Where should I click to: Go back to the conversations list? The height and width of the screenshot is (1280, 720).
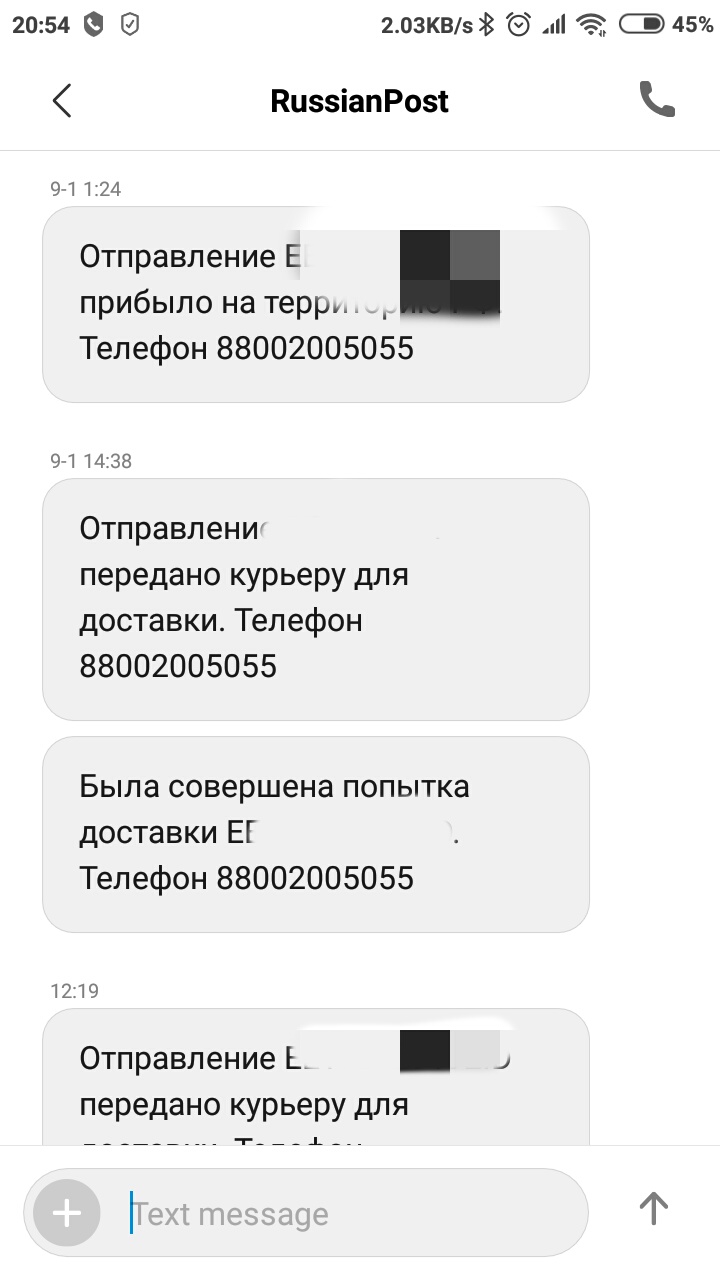click(x=62, y=101)
